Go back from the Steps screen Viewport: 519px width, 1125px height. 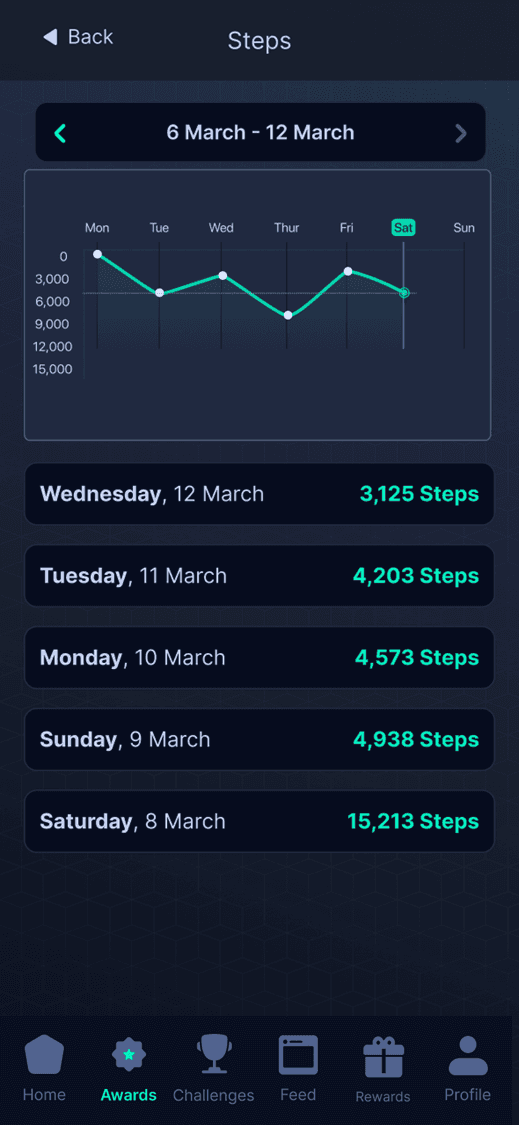tap(78, 37)
